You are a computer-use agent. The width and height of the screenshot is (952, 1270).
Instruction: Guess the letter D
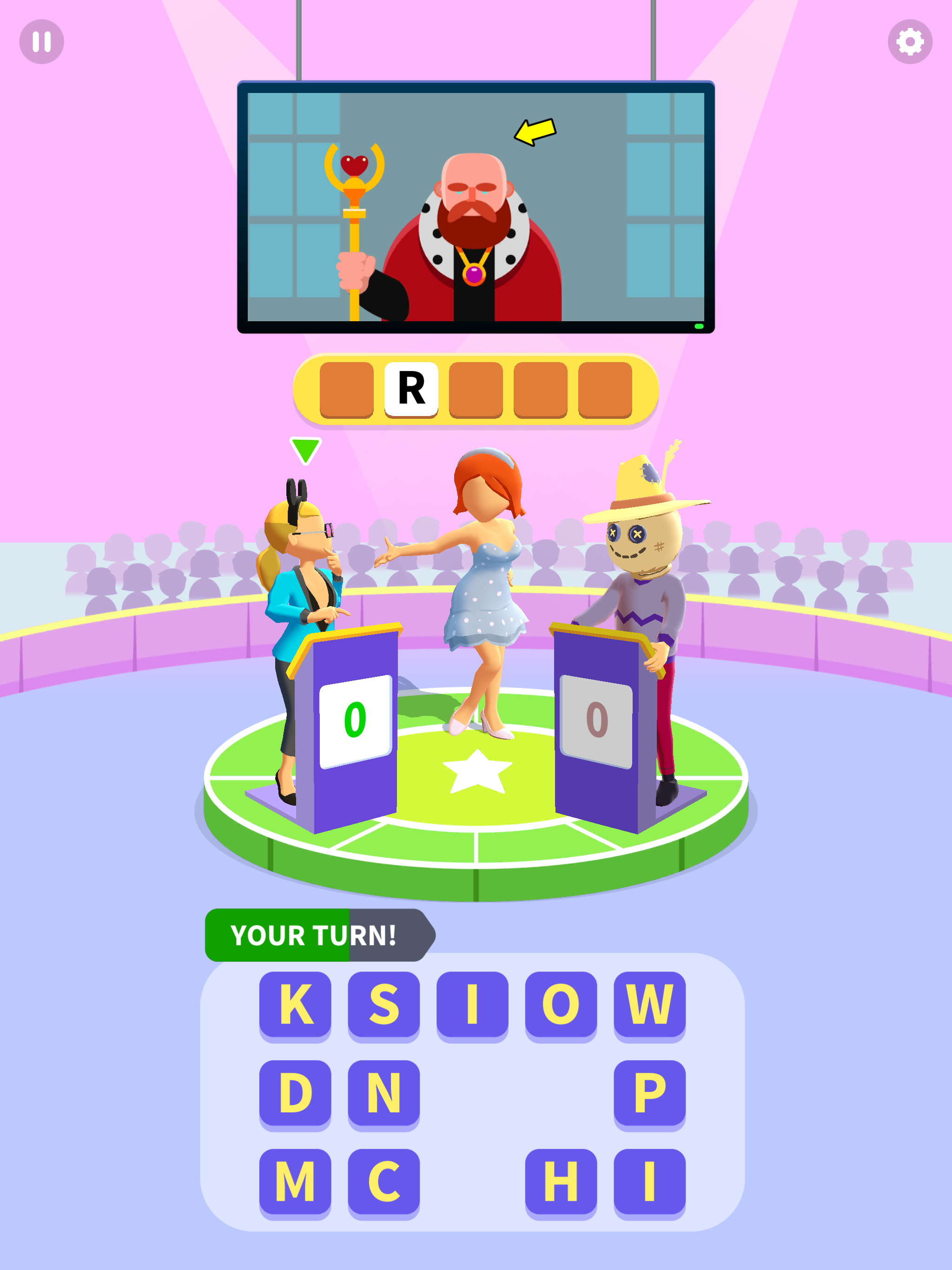pyautogui.click(x=295, y=1092)
